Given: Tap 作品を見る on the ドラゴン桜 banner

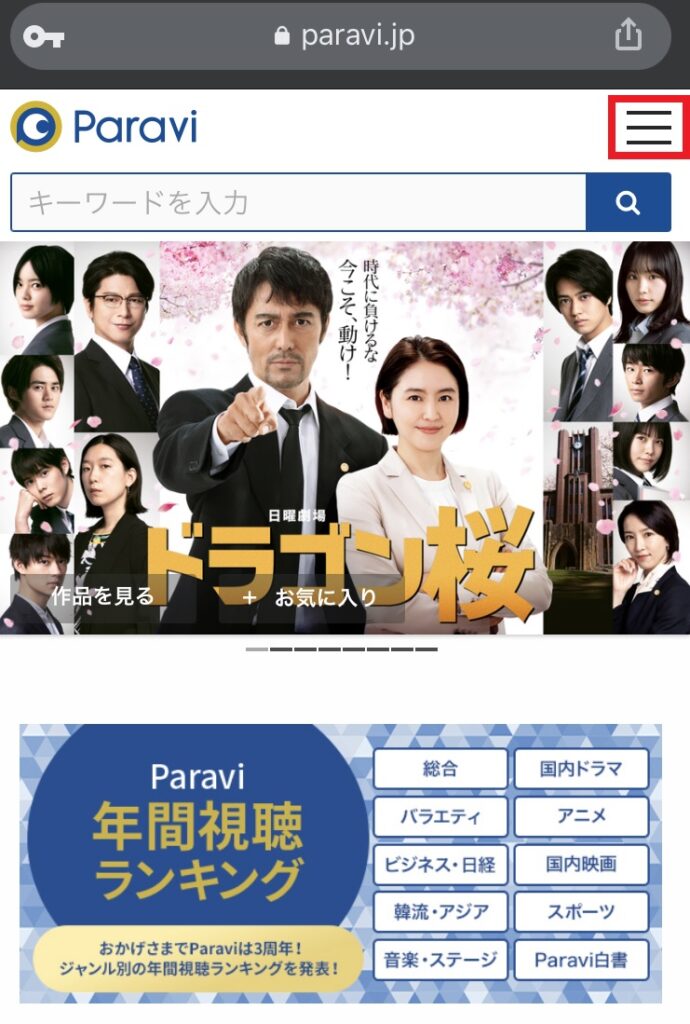Looking at the screenshot, I should (x=102, y=597).
